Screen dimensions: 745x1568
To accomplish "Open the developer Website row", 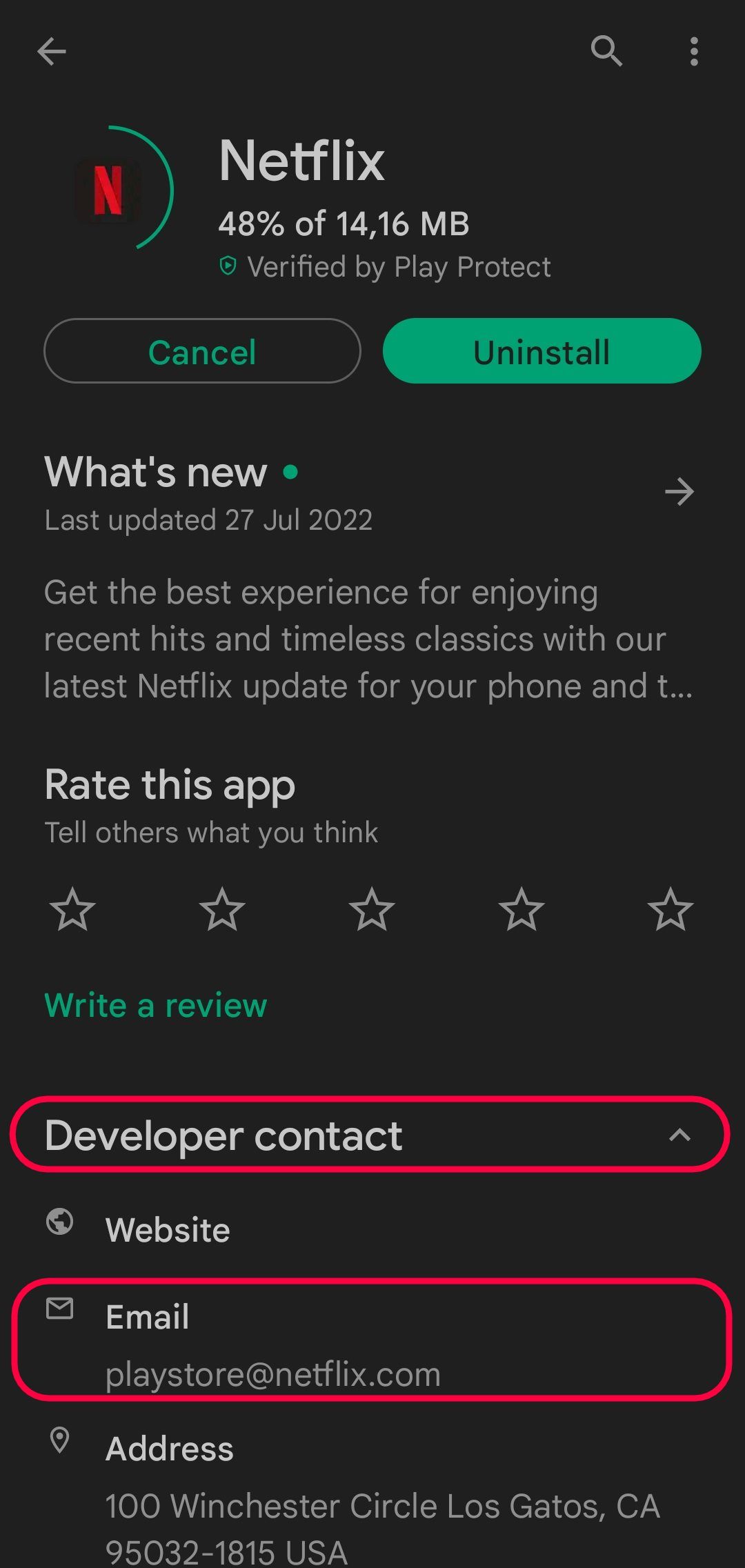I will [372, 1229].
